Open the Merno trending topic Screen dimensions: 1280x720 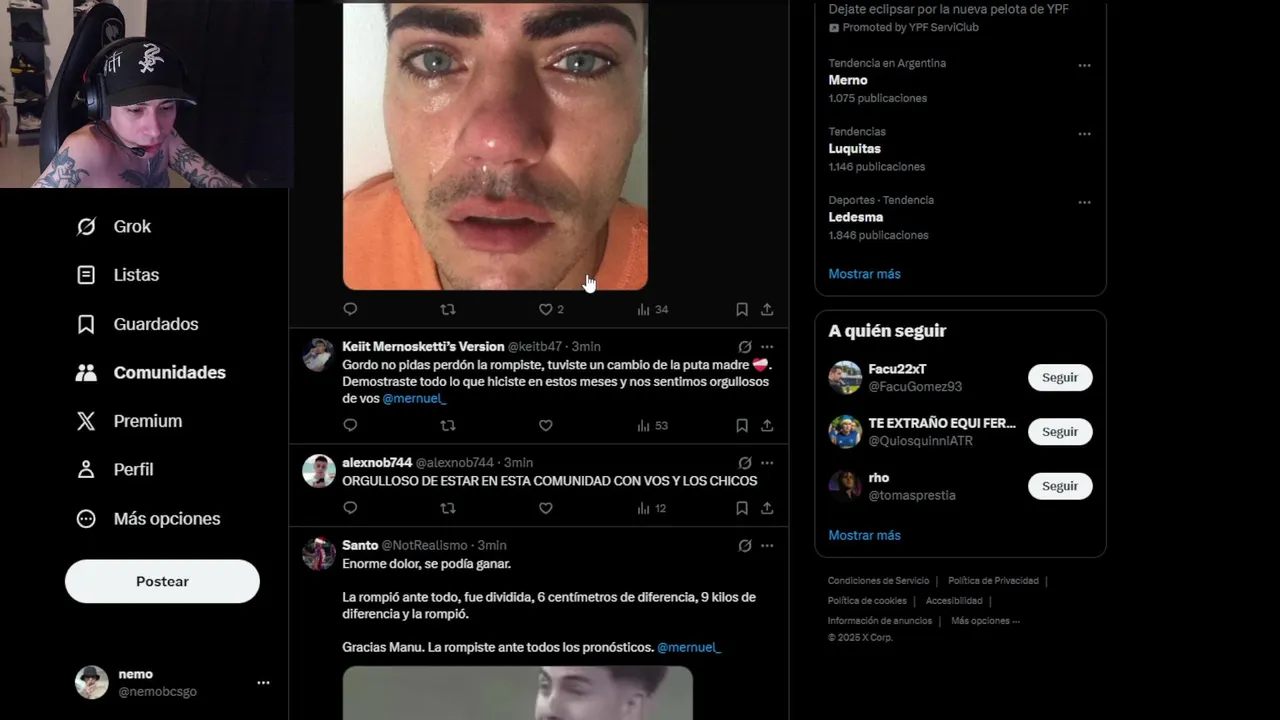click(x=848, y=80)
